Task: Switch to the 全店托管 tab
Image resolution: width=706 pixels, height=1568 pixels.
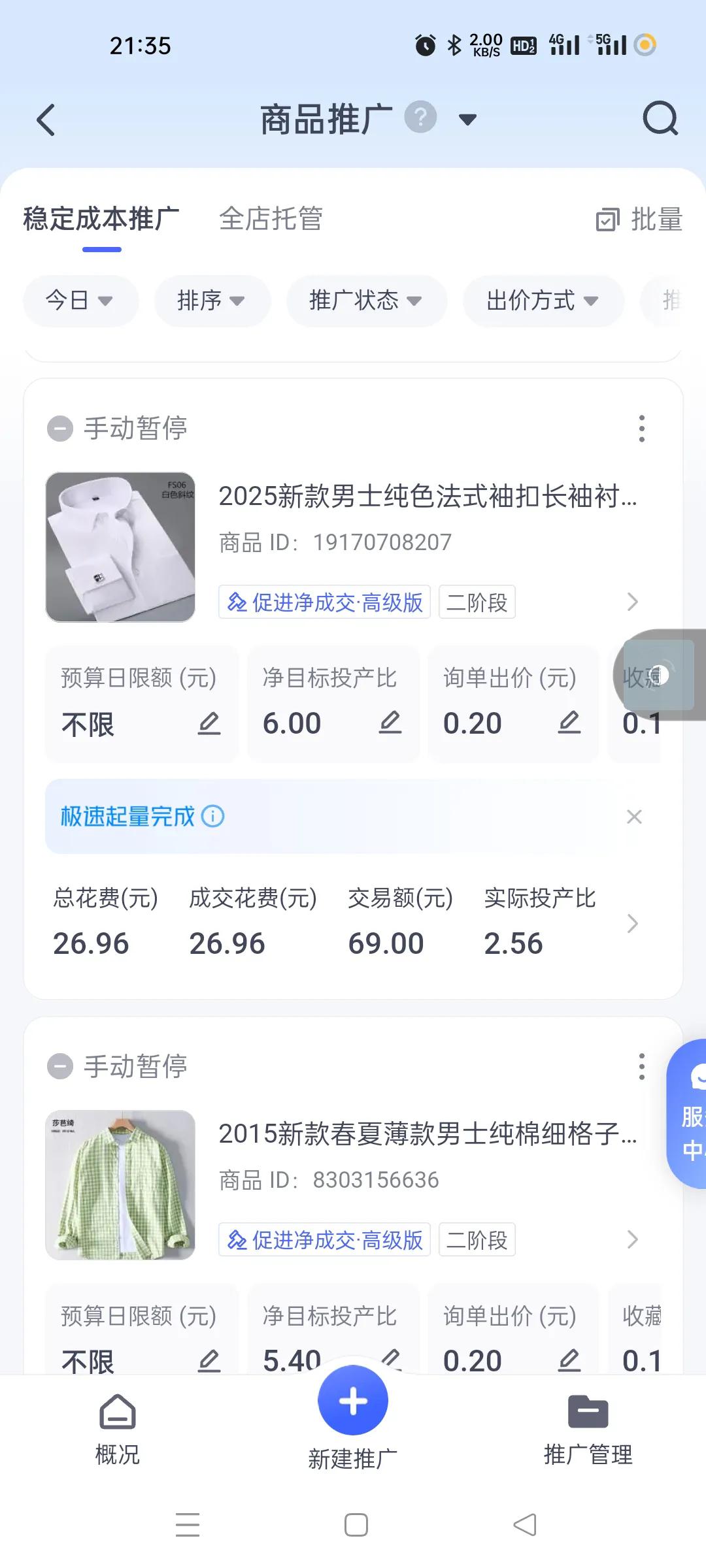Action: click(x=271, y=219)
